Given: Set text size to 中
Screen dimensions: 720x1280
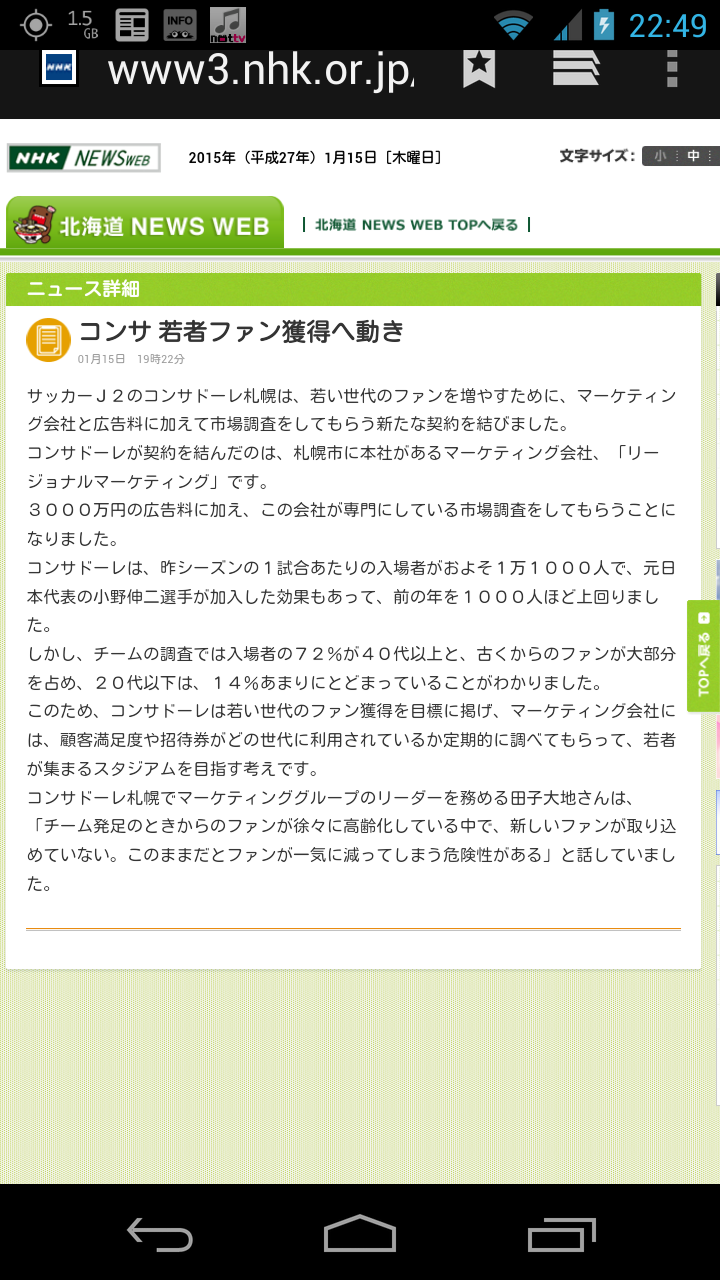Looking at the screenshot, I should pos(693,156).
